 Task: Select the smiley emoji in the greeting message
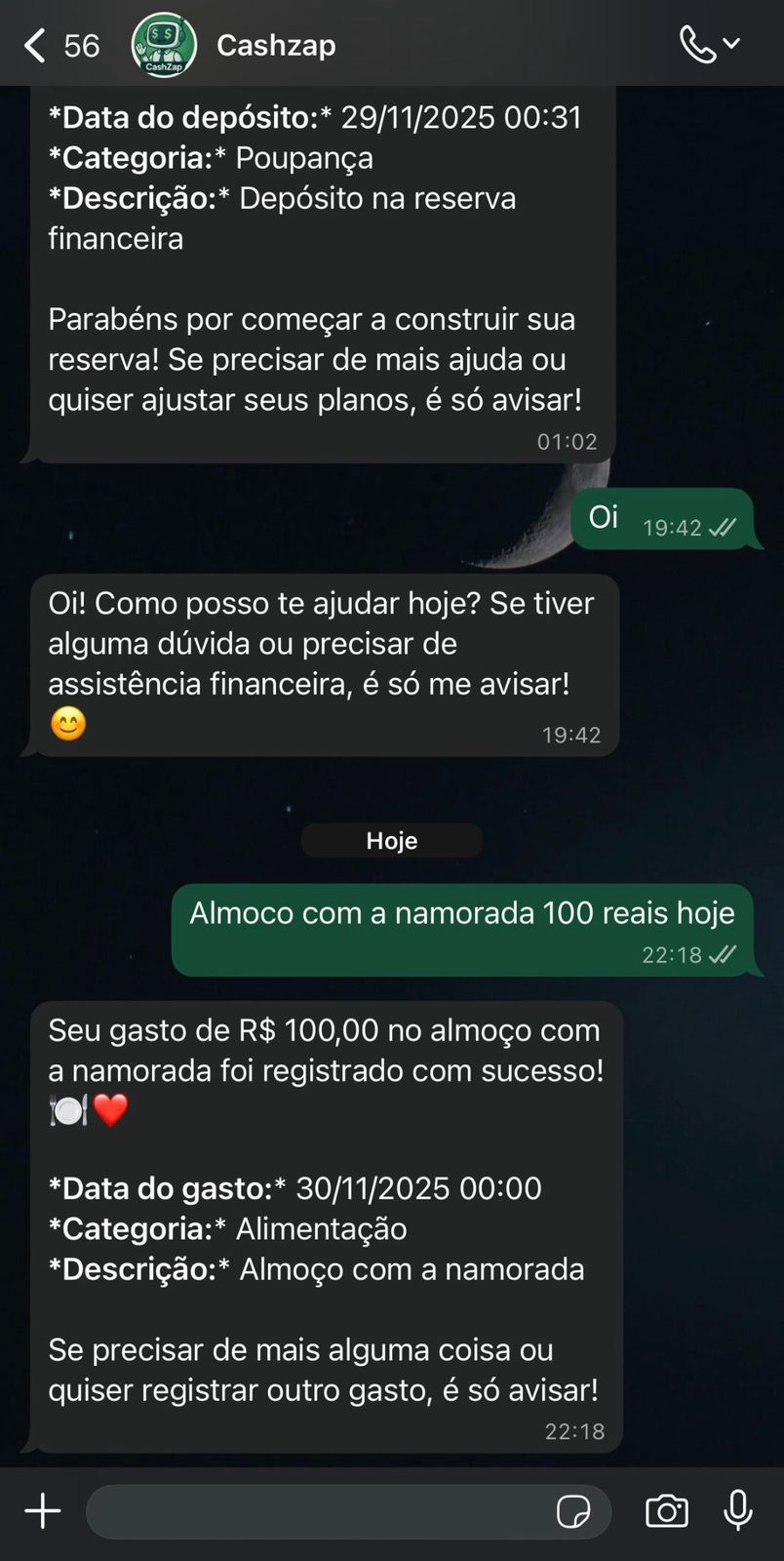pyautogui.click(x=67, y=724)
